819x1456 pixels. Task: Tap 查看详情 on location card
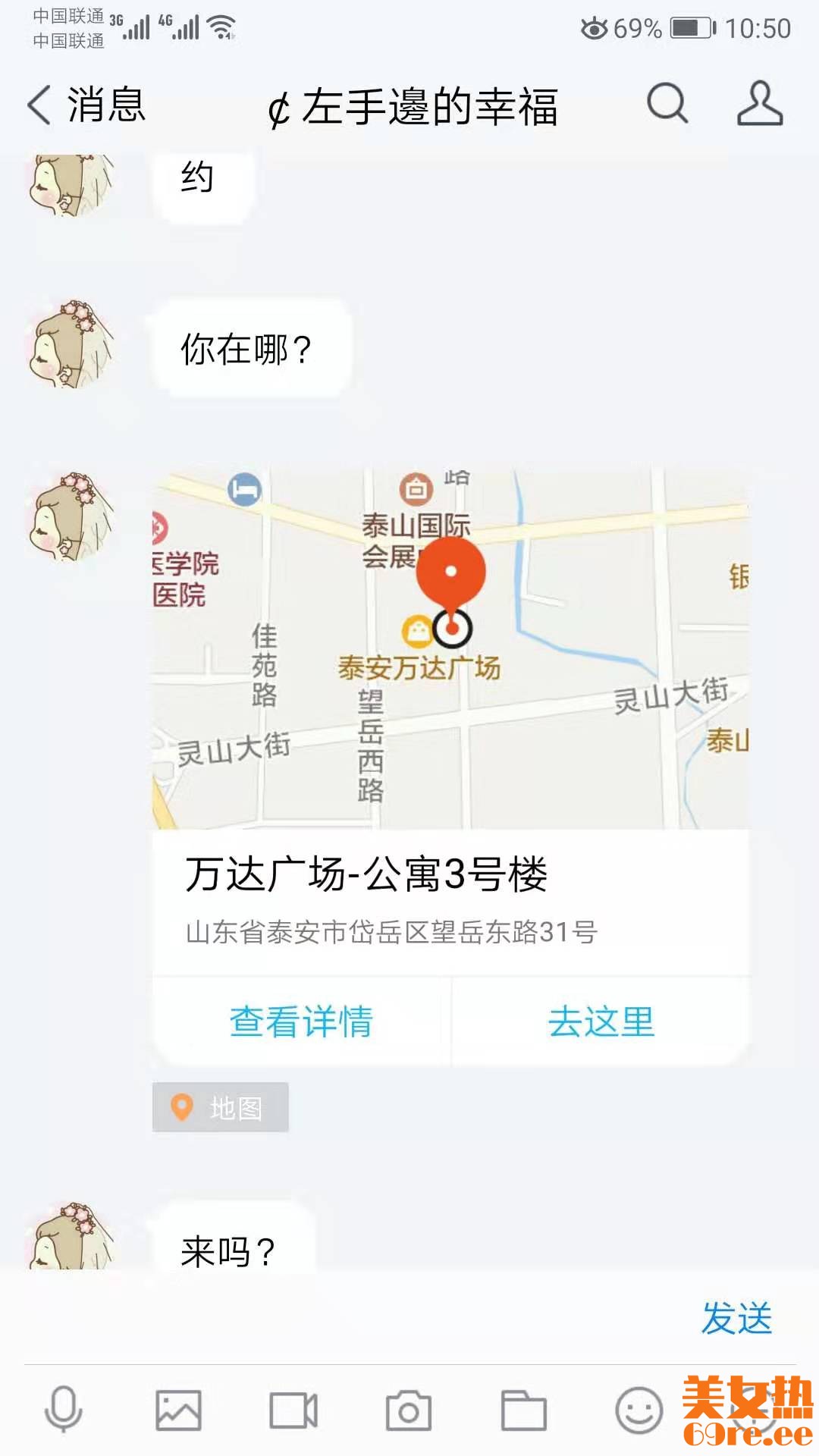(301, 1021)
